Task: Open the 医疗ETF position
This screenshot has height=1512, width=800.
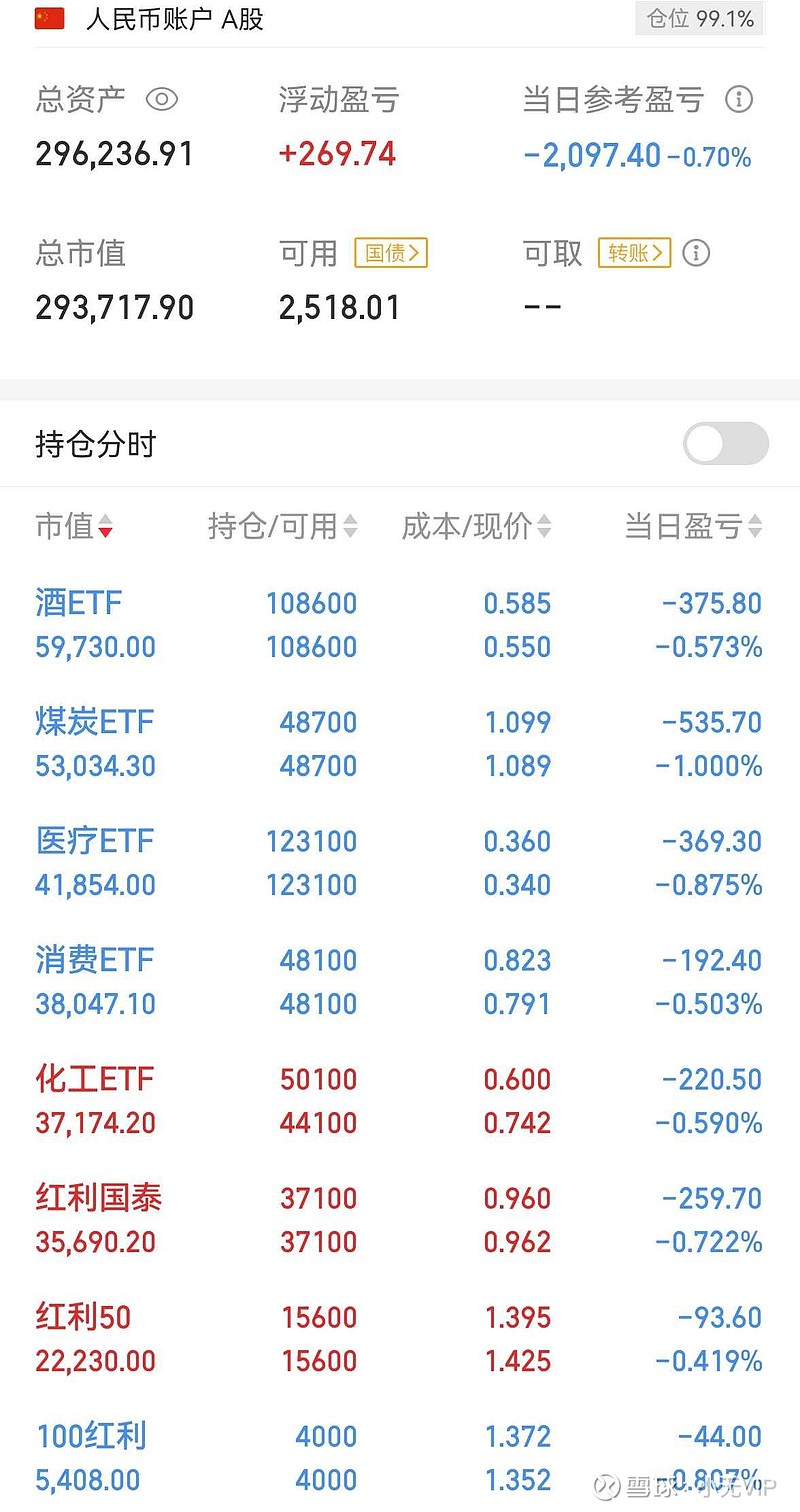Action: point(94,841)
